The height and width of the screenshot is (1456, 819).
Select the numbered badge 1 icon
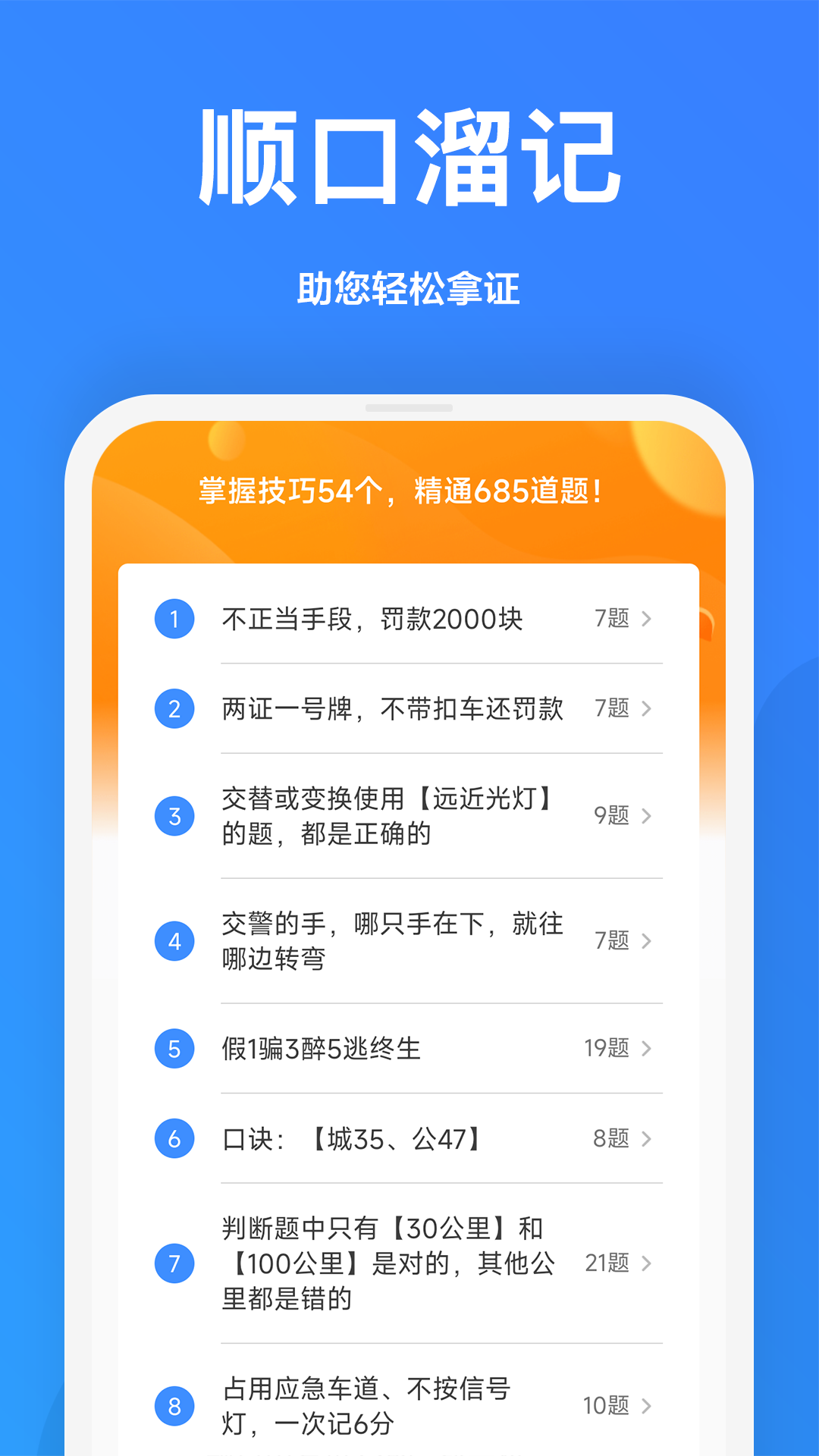pos(174,619)
